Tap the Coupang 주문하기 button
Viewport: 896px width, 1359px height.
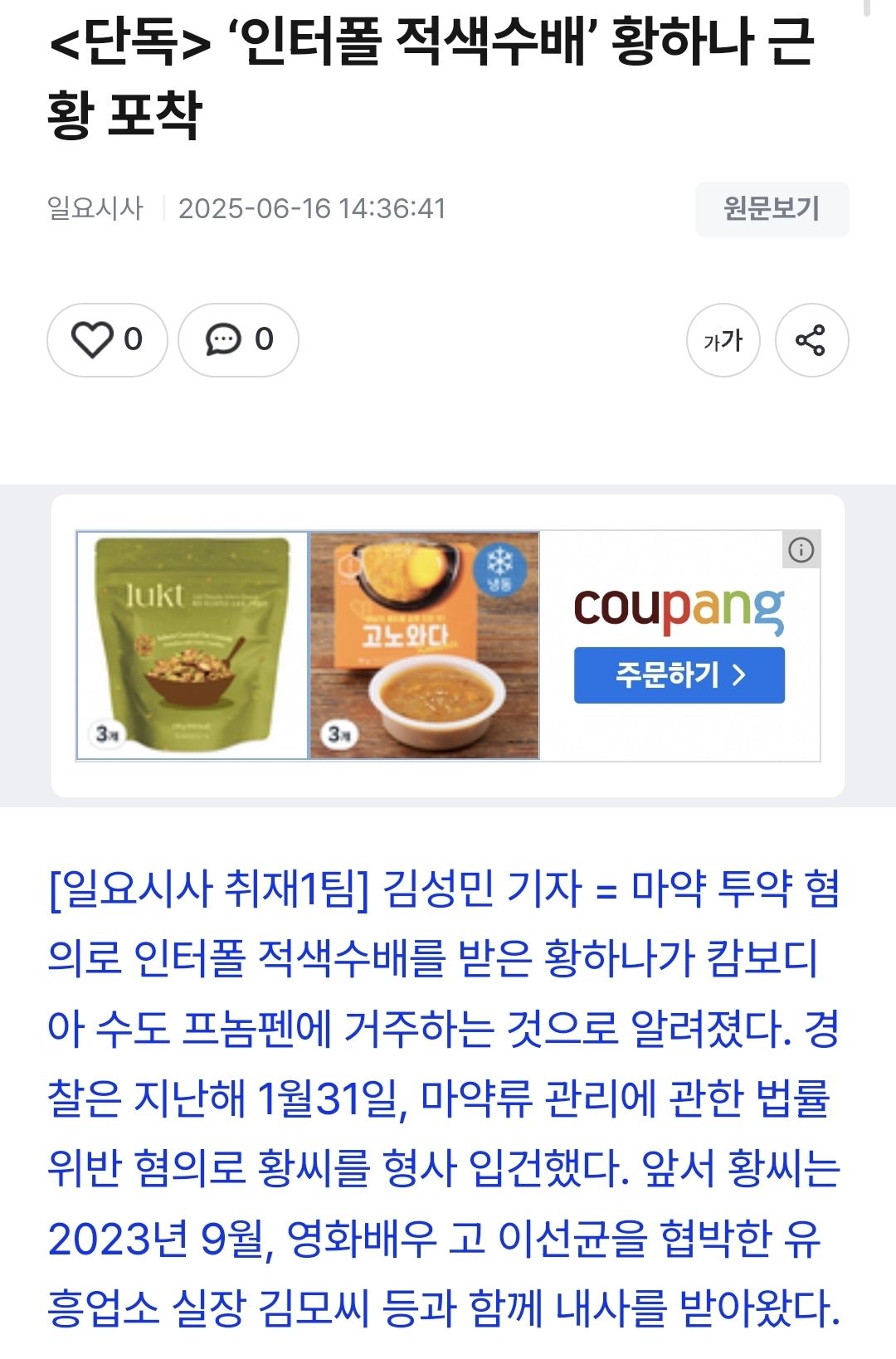point(679,675)
